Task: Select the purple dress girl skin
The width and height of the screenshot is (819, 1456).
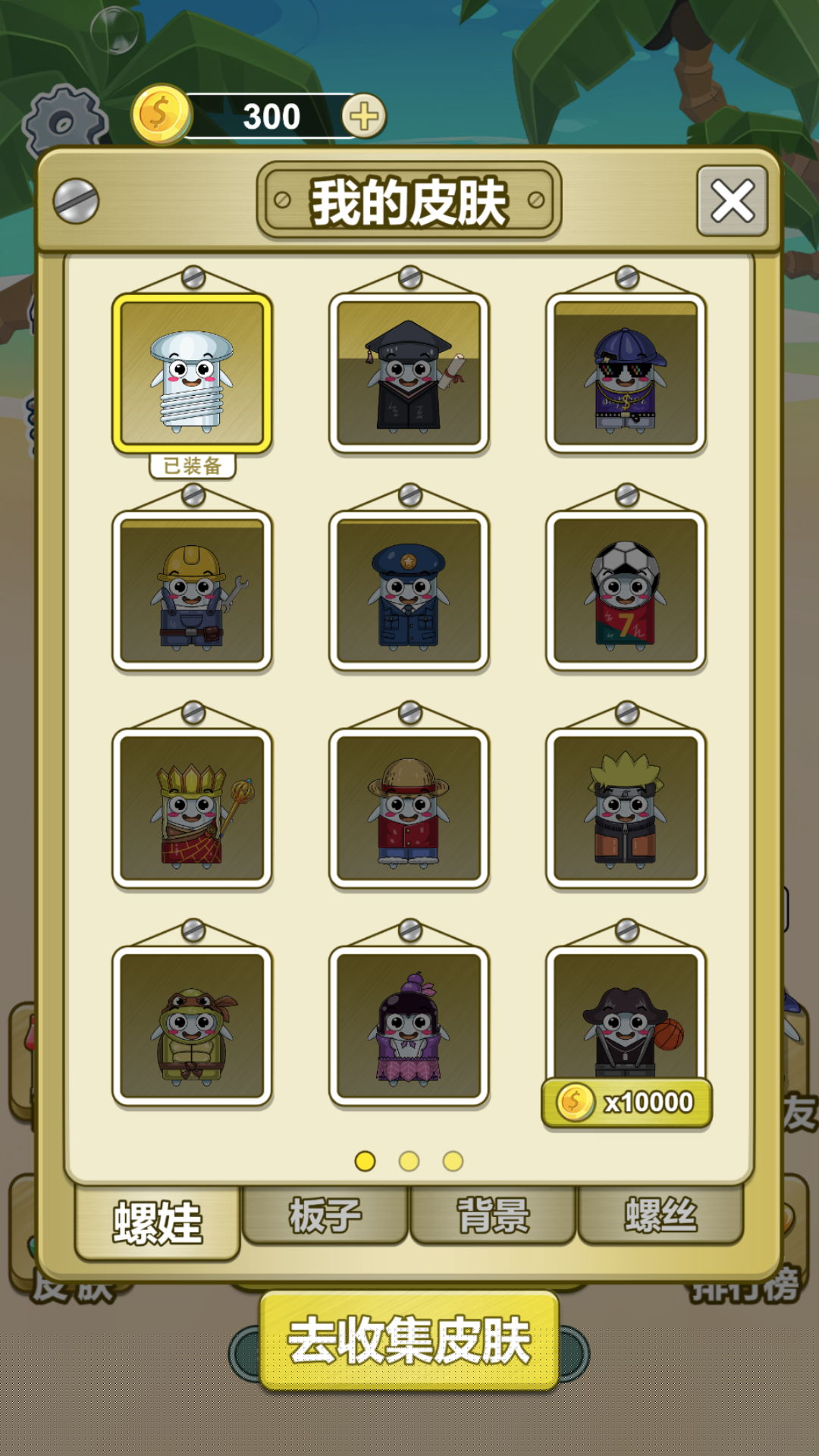Action: click(409, 1026)
